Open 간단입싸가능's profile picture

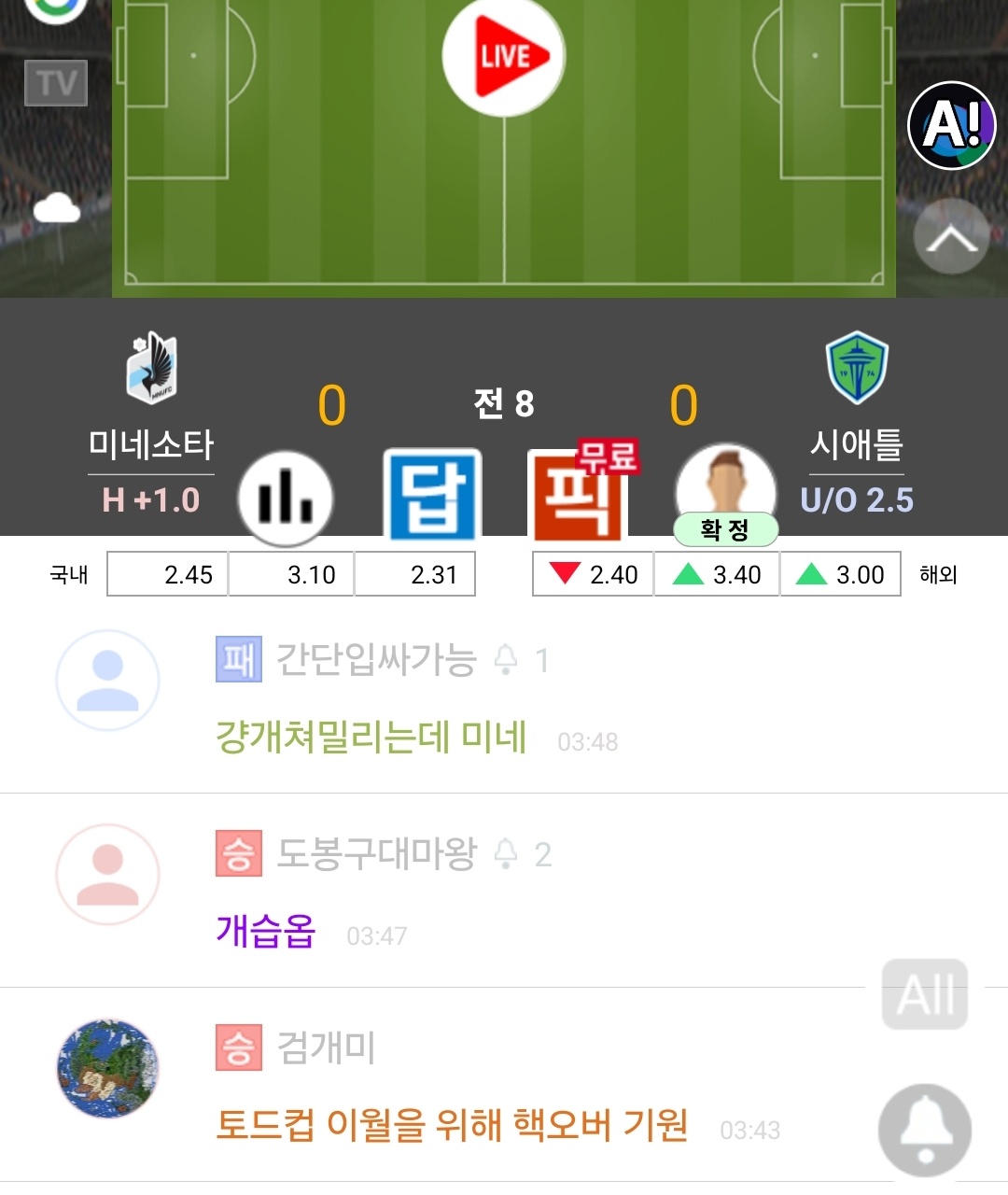(x=107, y=680)
